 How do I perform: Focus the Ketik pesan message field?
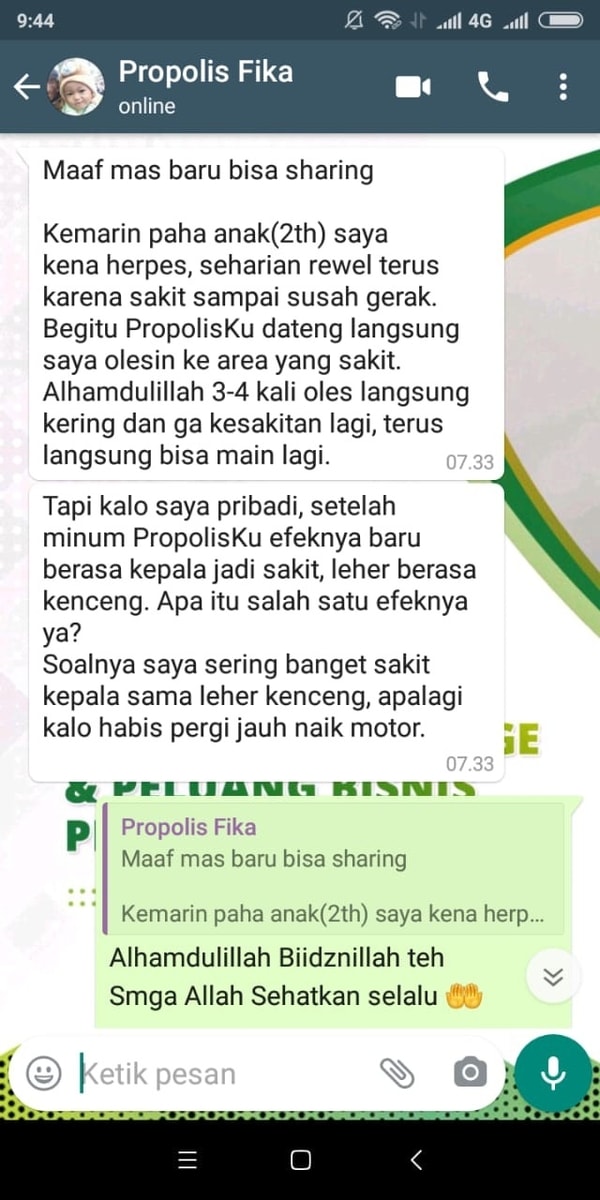pyautogui.click(x=220, y=1074)
